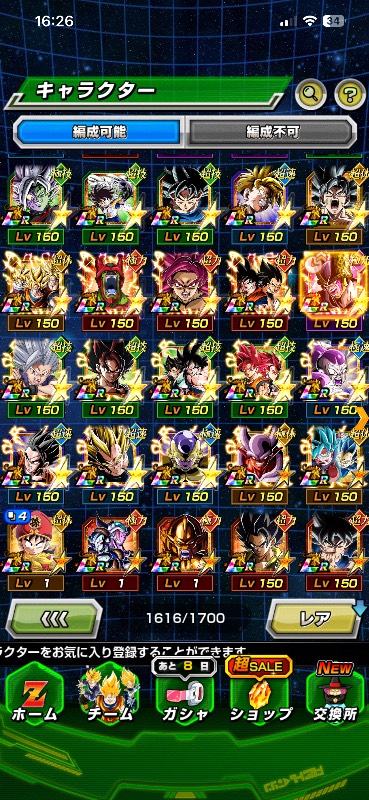Tap the green back arrows button
The image size is (369, 800).
[54, 618]
